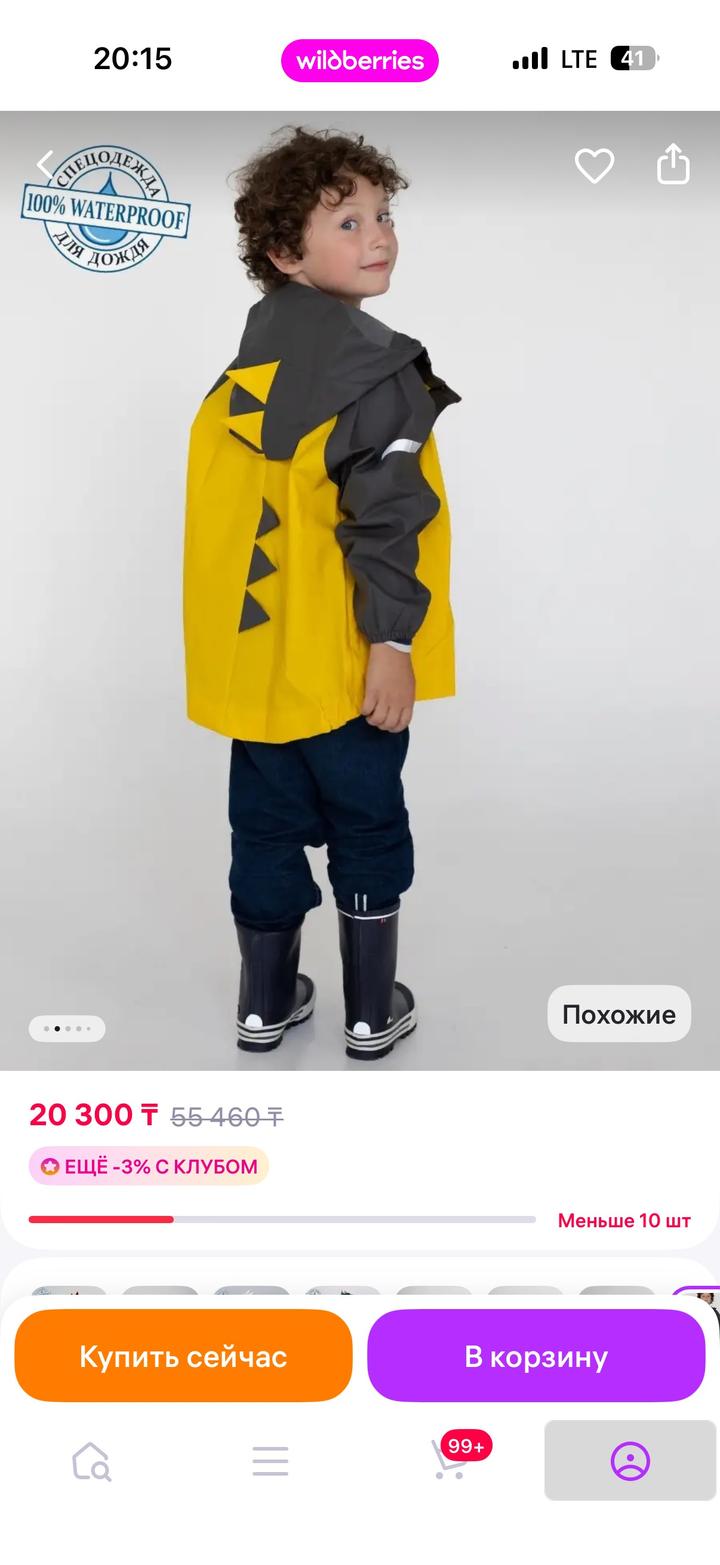Share this product listing
The height and width of the screenshot is (1565, 720).
coord(673,164)
